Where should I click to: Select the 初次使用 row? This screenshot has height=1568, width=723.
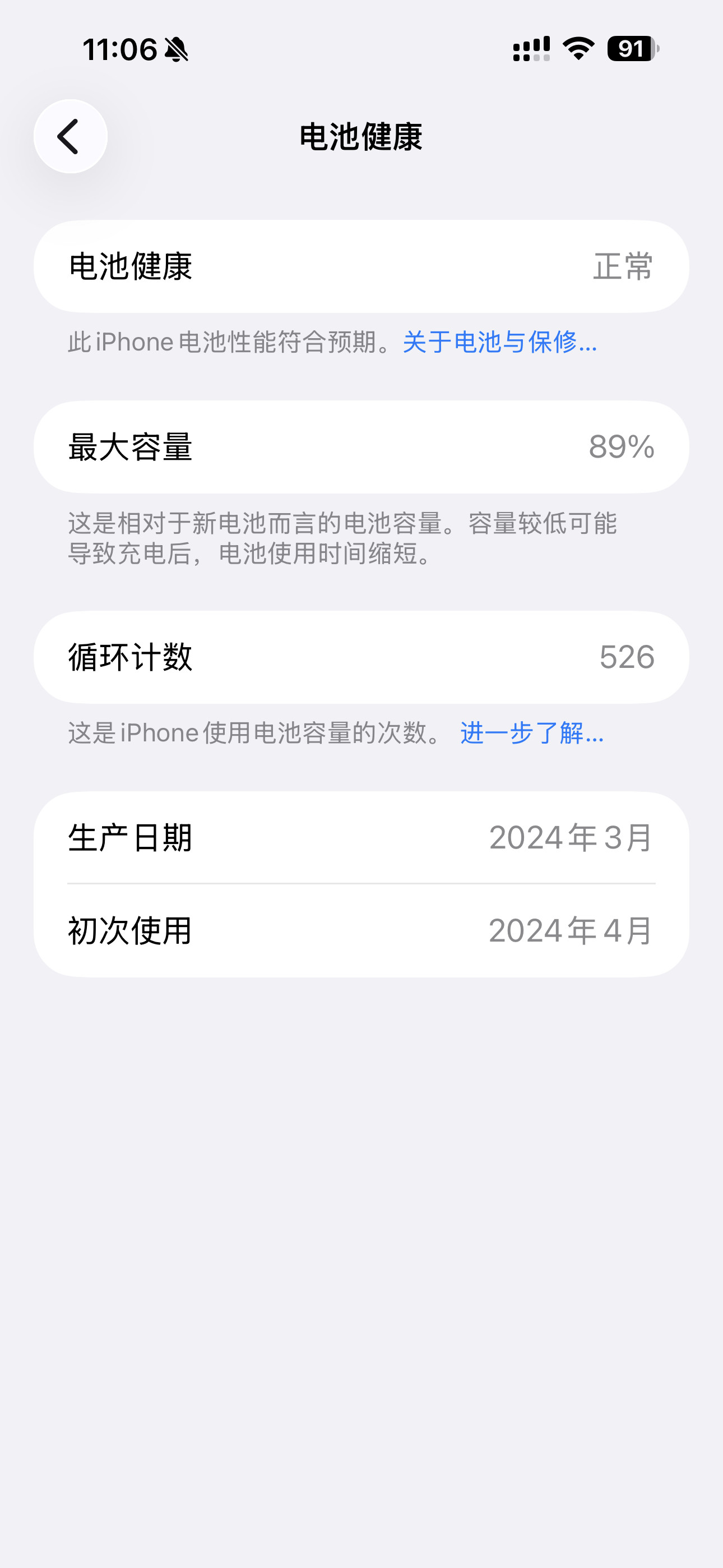click(361, 929)
